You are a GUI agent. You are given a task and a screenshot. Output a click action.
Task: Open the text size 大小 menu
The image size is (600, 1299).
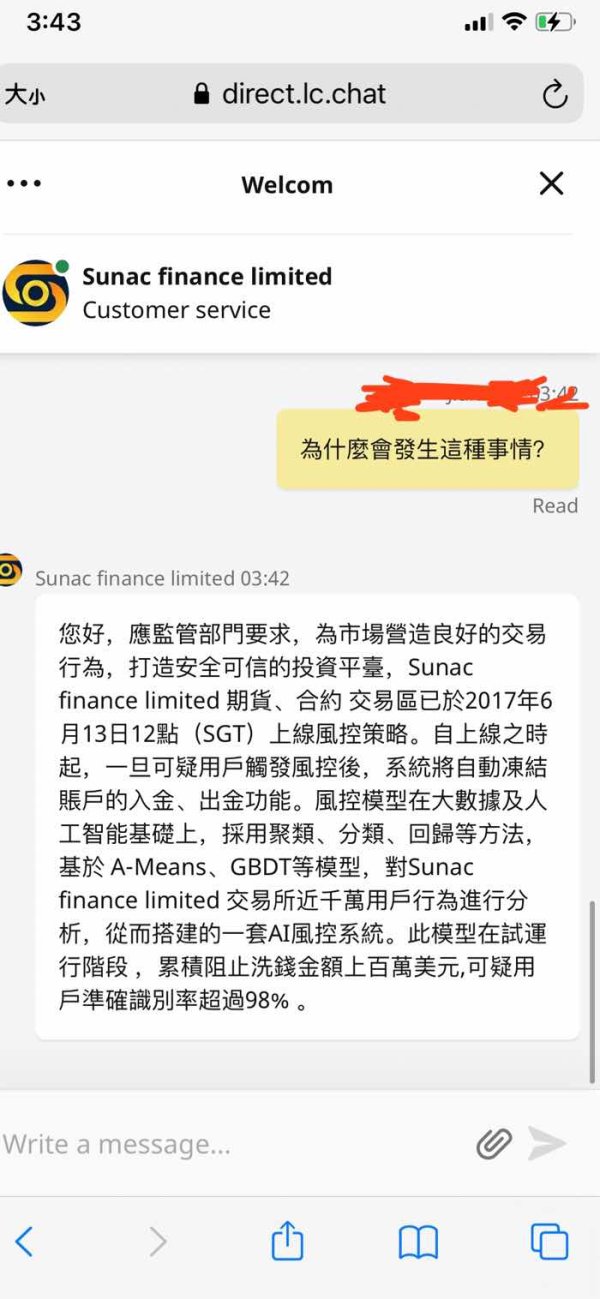25,95
